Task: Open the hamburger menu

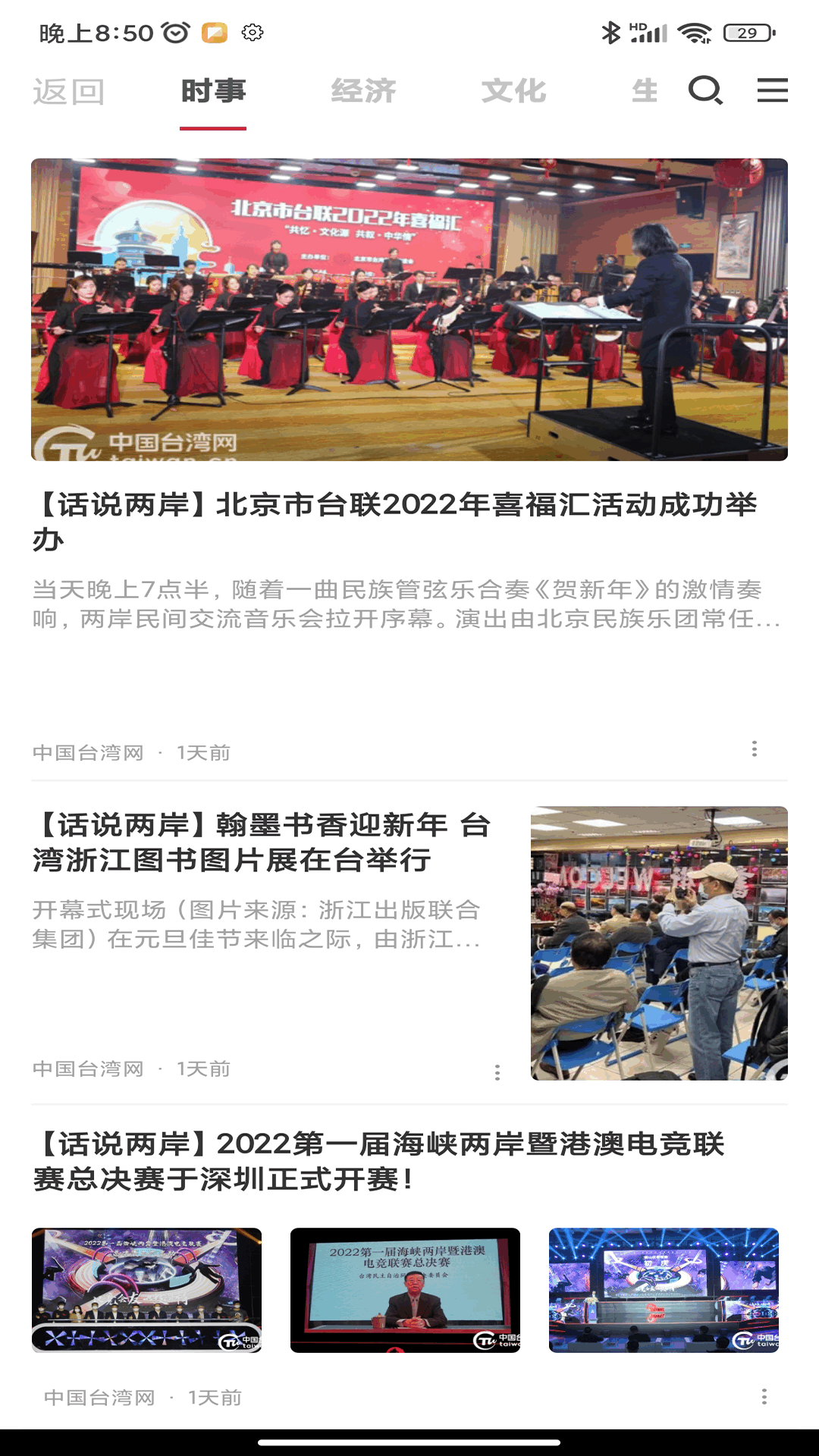Action: click(x=772, y=91)
